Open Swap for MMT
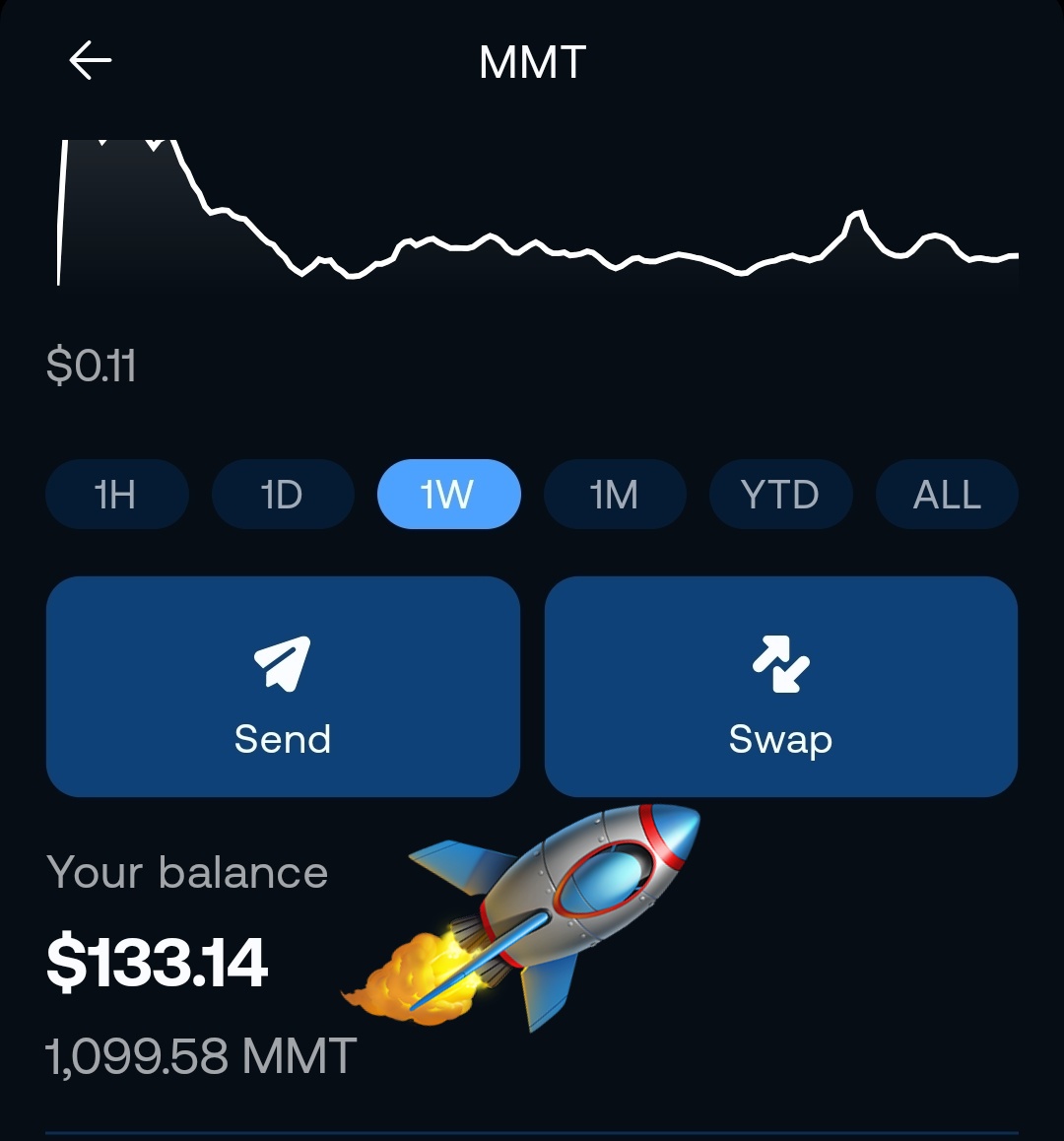1064x1141 pixels. (x=780, y=687)
